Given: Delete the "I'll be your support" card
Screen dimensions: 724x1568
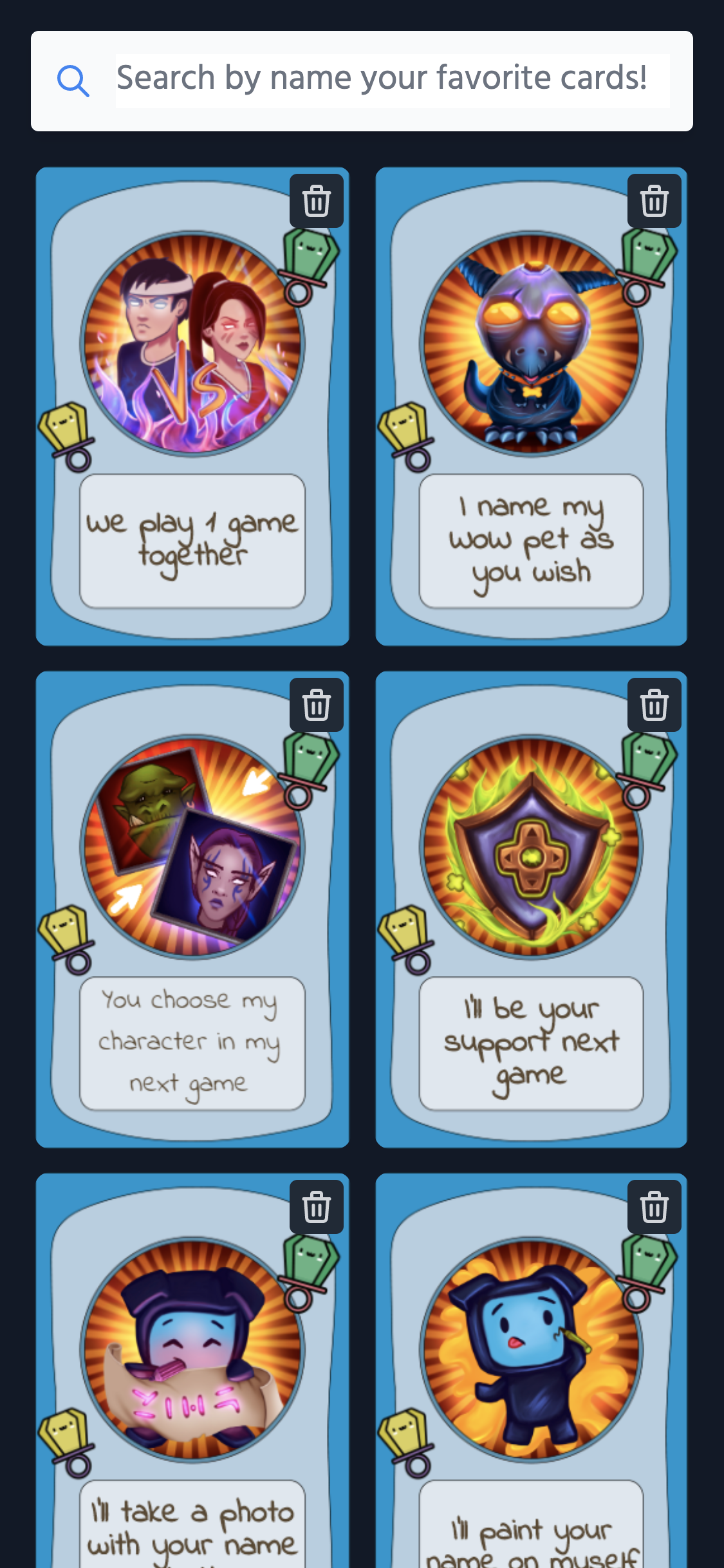Looking at the screenshot, I should coord(654,705).
